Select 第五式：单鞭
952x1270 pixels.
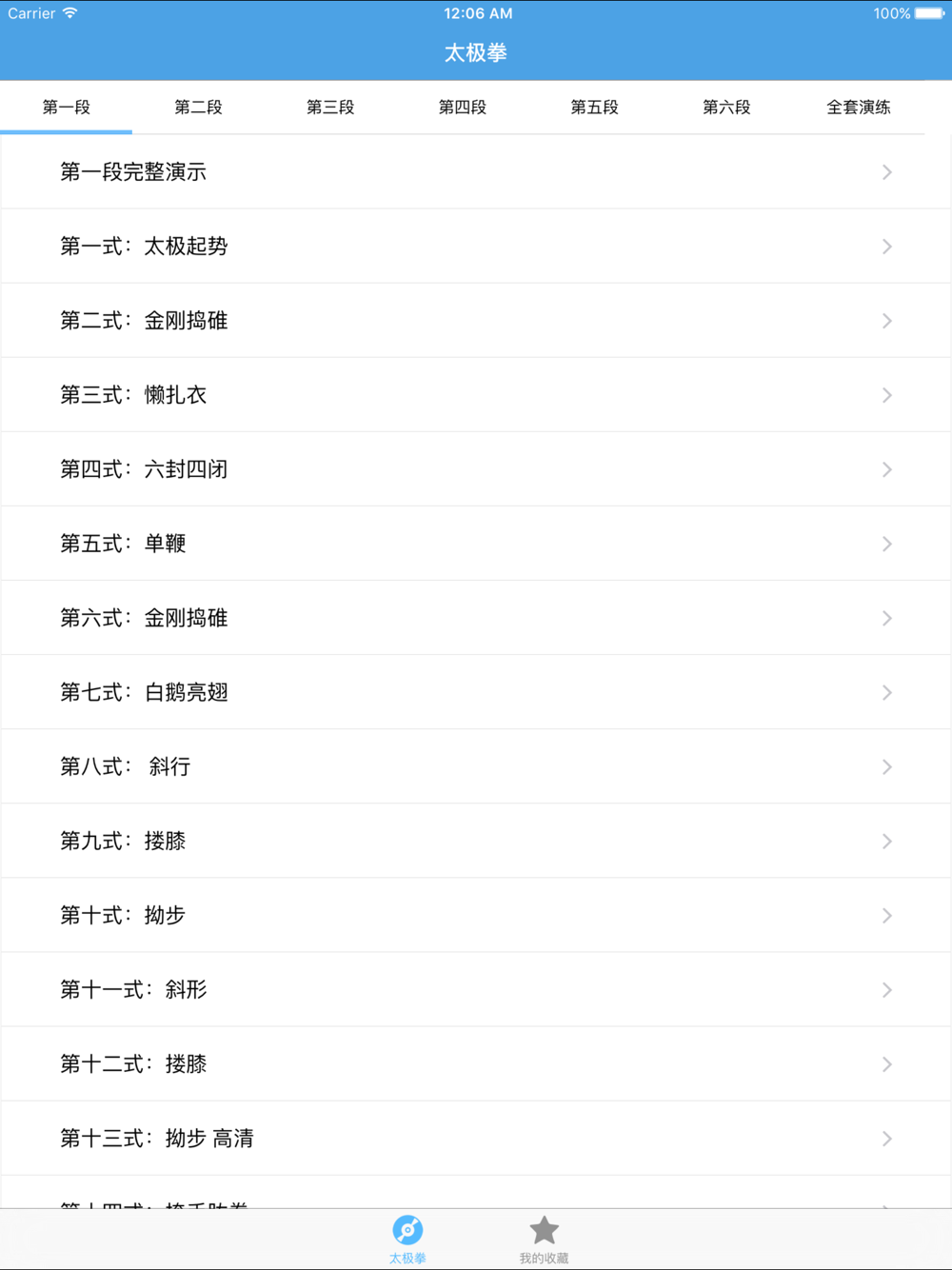pyautogui.click(x=476, y=544)
